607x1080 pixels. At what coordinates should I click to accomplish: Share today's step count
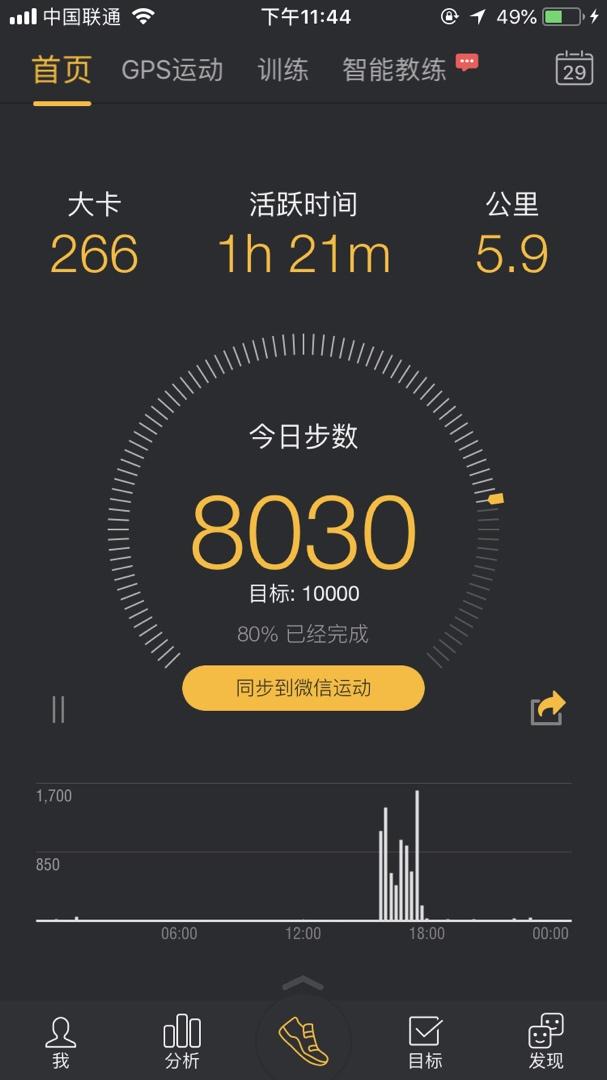[x=548, y=710]
